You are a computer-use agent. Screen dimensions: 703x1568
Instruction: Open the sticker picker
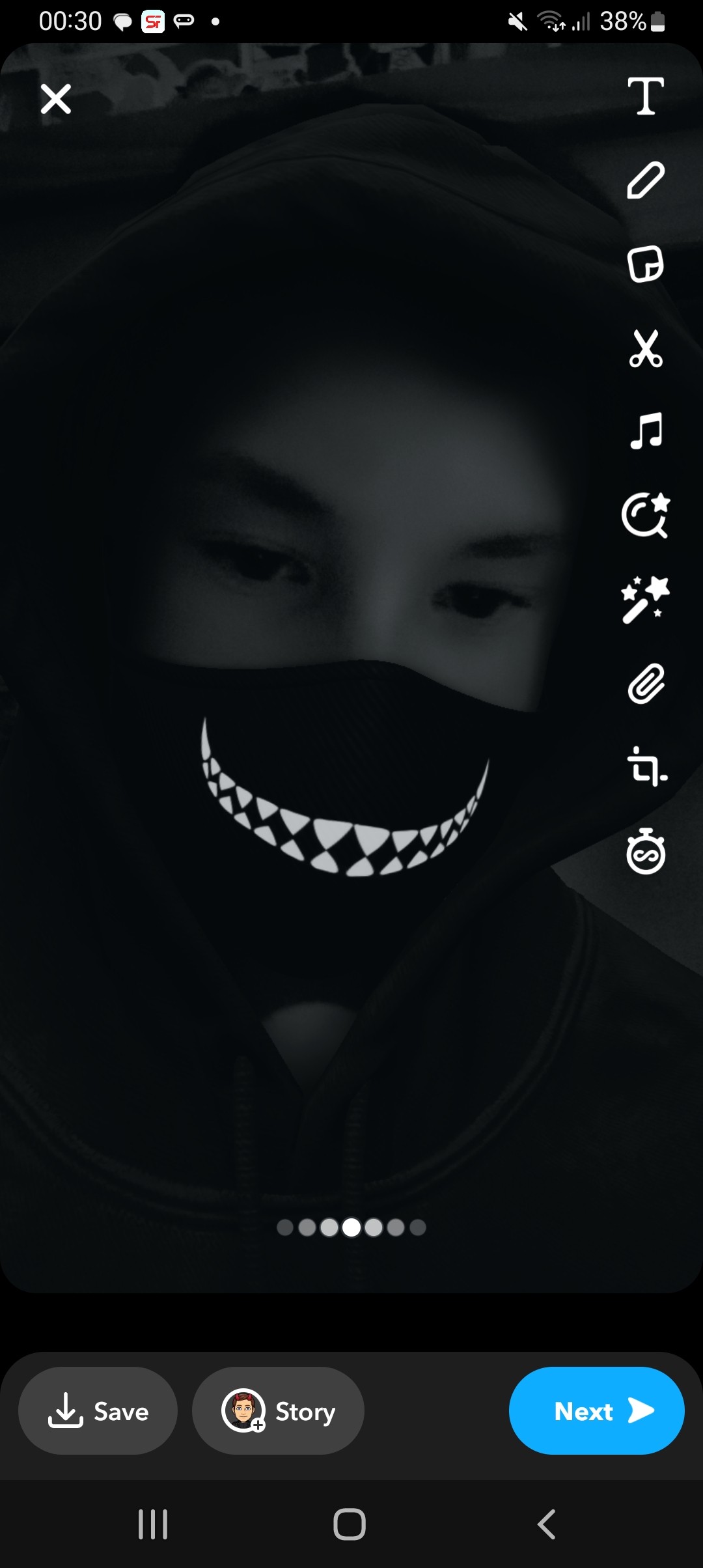(x=646, y=264)
